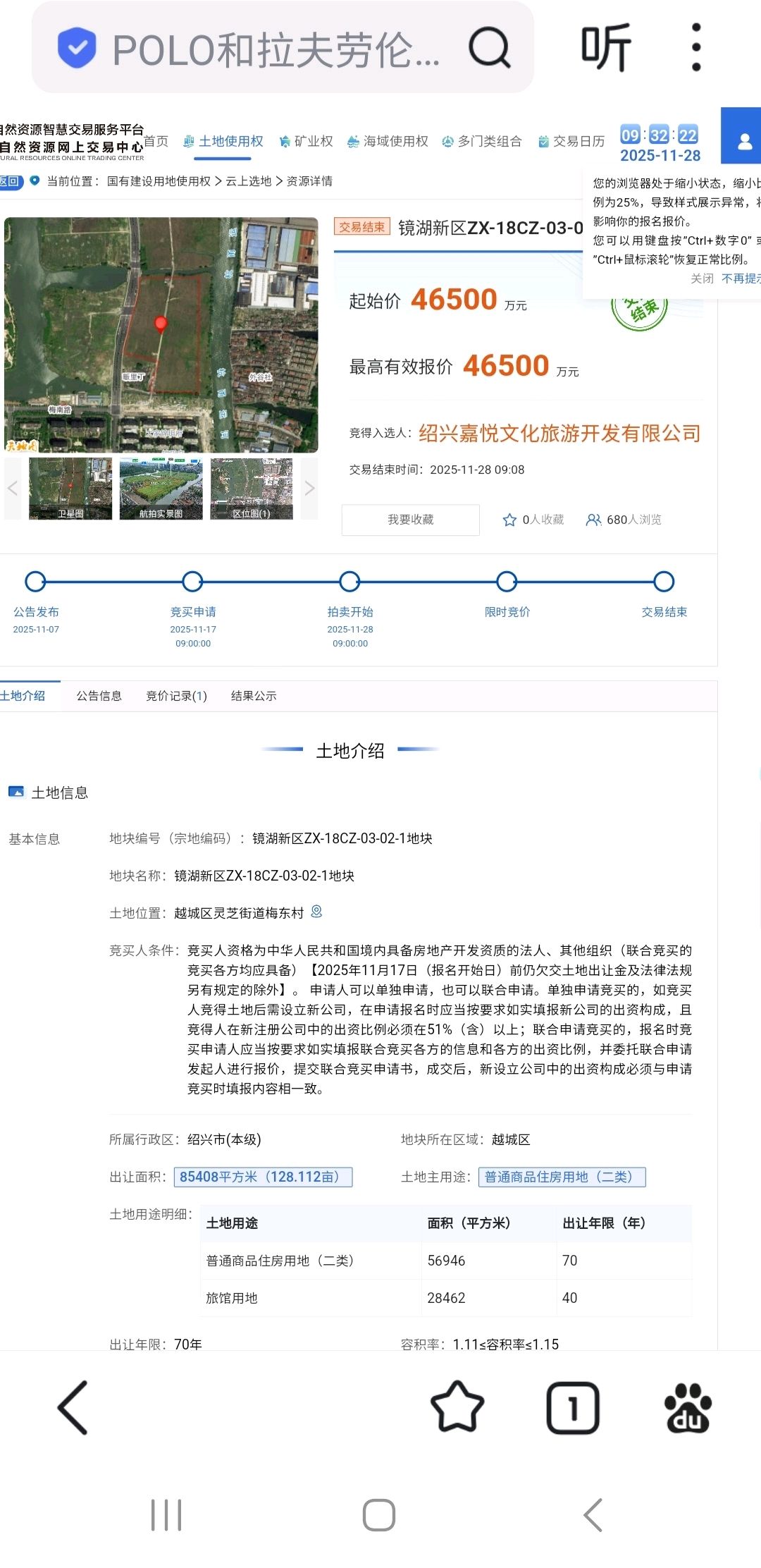Open the 矿业权 navigation item
This screenshot has height=1568, width=761.
[307, 142]
